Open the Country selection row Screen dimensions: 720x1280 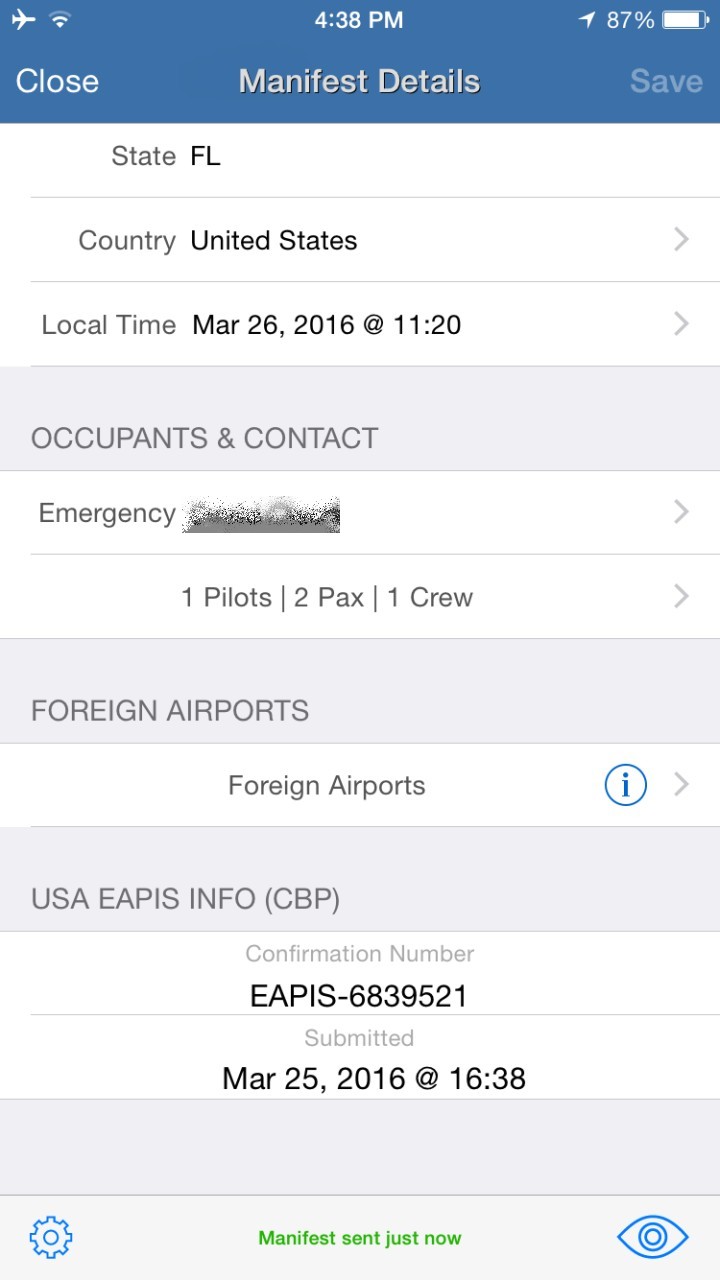360,240
